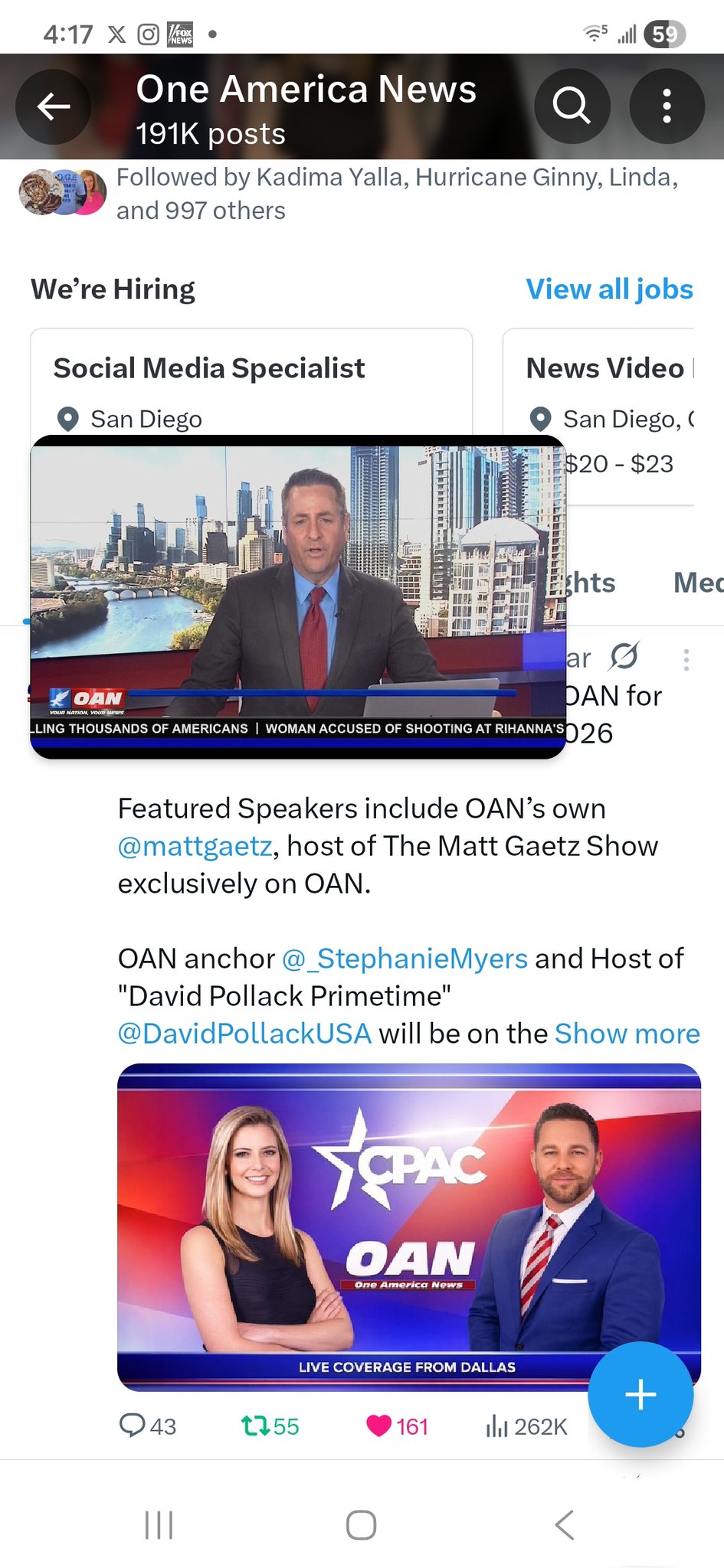Visit the @DavidPollackUSA profile link
Viewport: 724px width, 1568px height.
click(244, 1034)
